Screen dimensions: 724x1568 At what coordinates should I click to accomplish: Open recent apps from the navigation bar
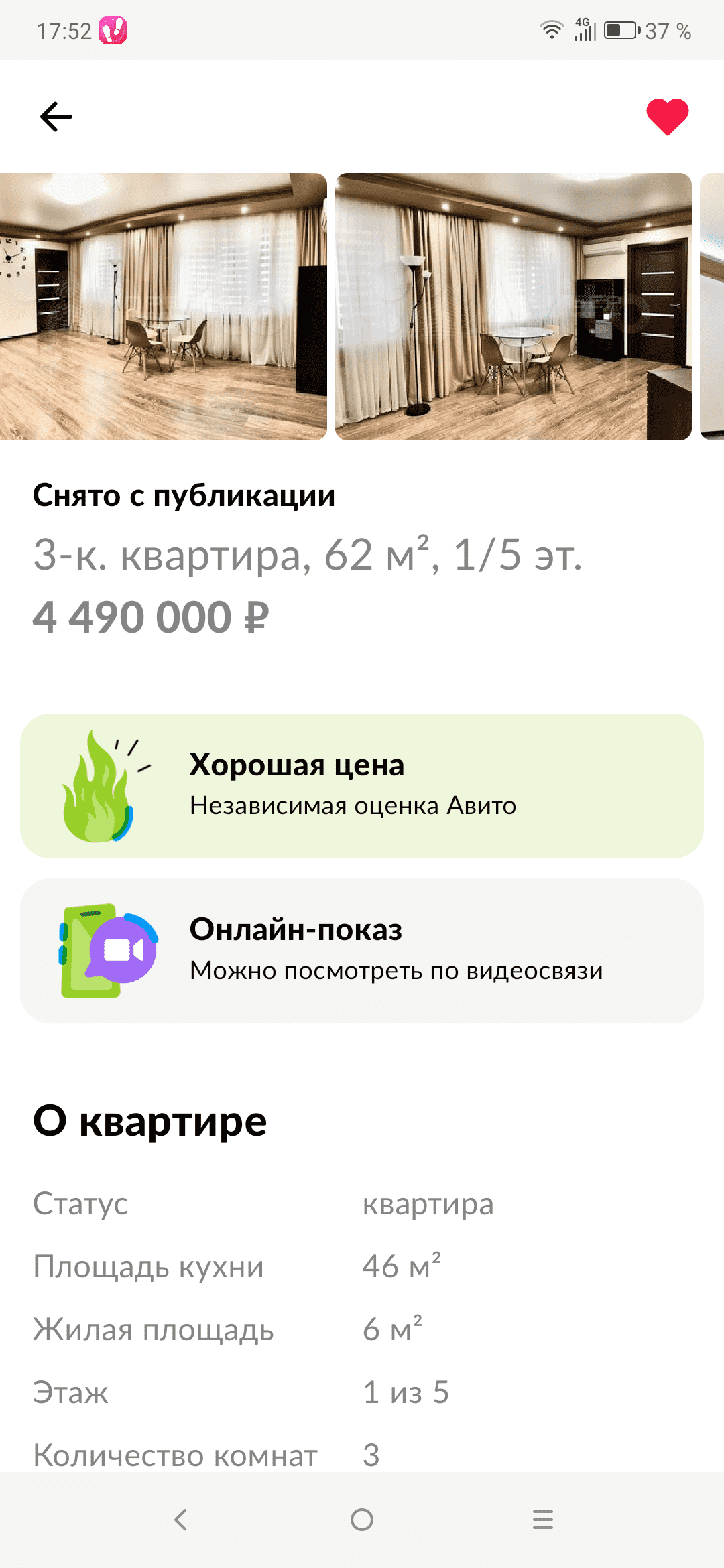click(x=542, y=1520)
